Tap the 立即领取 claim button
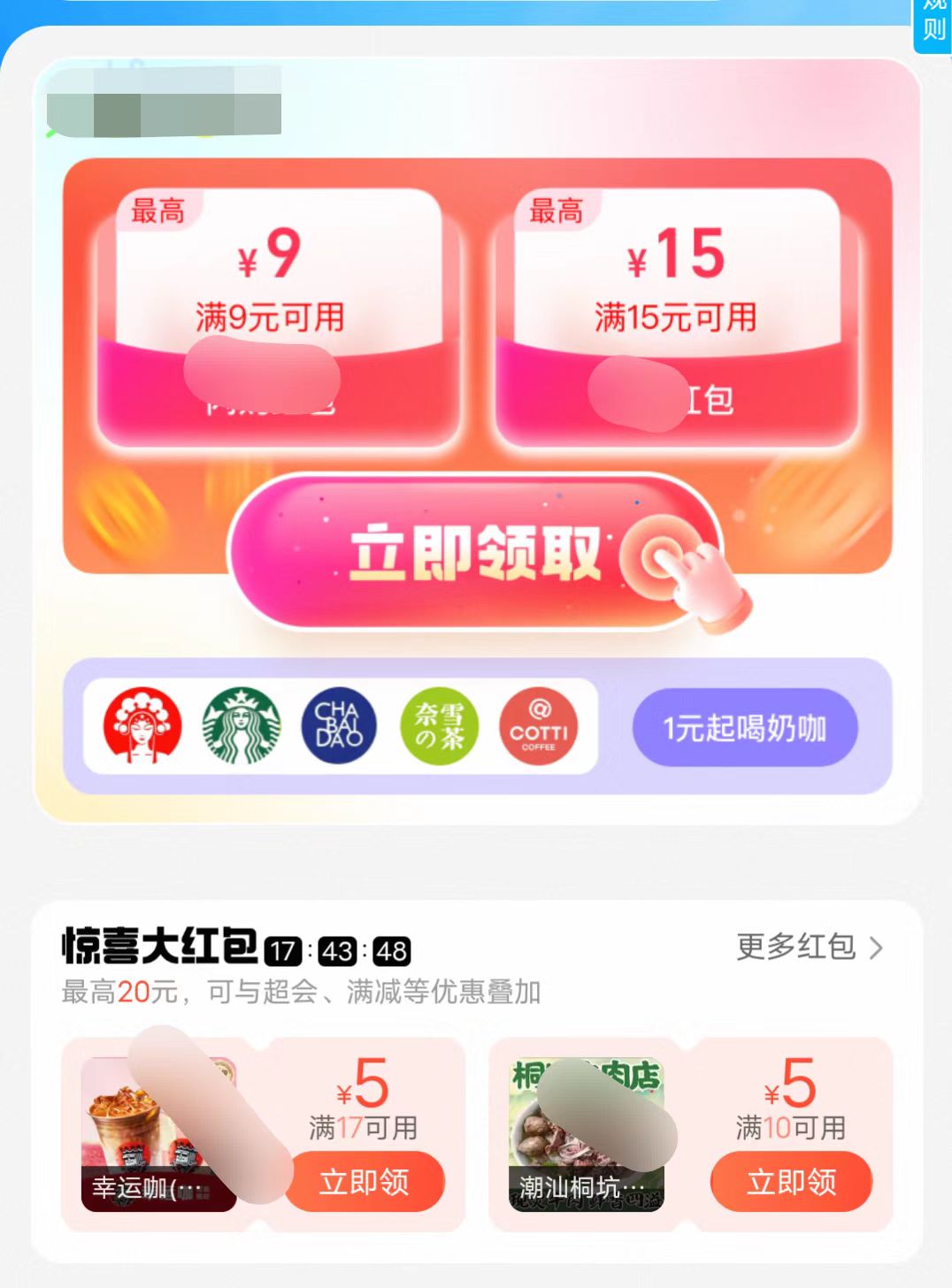The width and height of the screenshot is (952, 1288). pyautogui.click(x=476, y=552)
